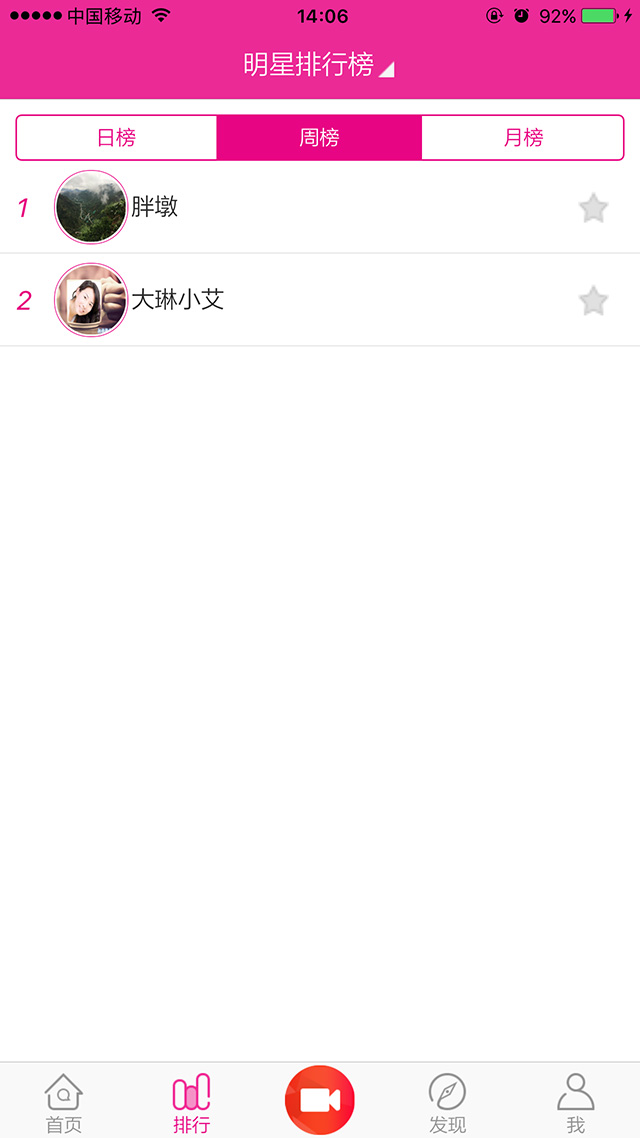The height and width of the screenshot is (1138, 640).
Task: Favorite 胖墩 with the star icon
Action: 593,208
